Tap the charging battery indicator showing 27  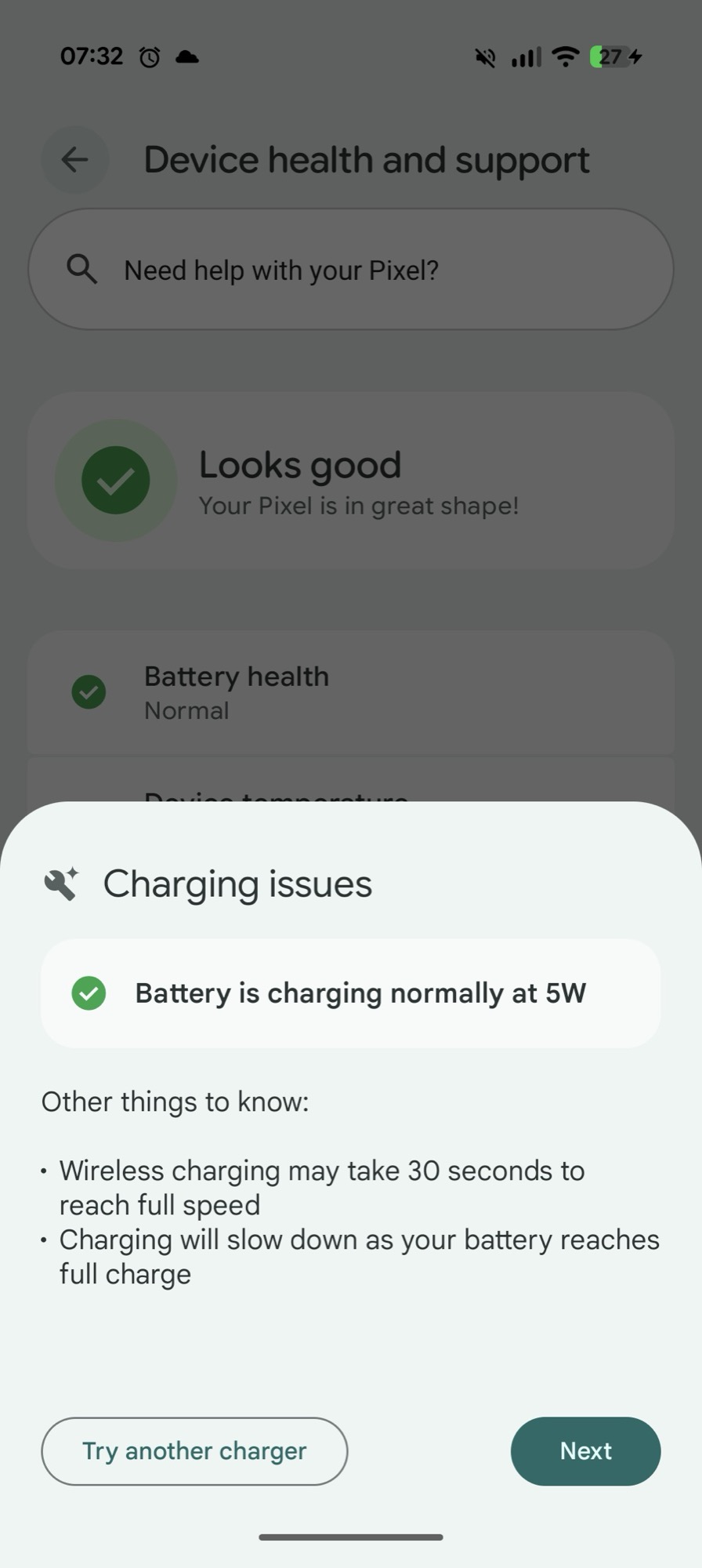point(610,56)
